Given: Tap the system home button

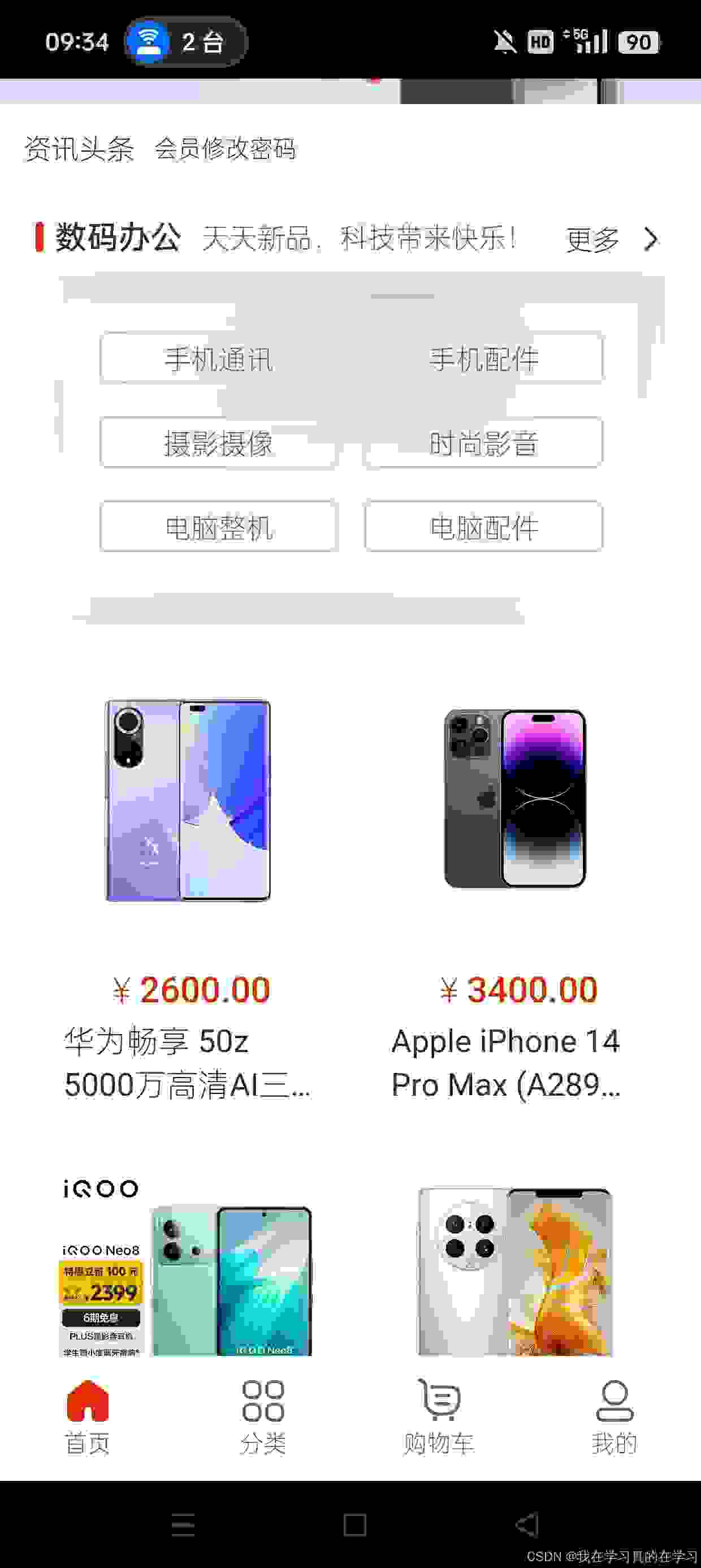Looking at the screenshot, I should [355, 1525].
